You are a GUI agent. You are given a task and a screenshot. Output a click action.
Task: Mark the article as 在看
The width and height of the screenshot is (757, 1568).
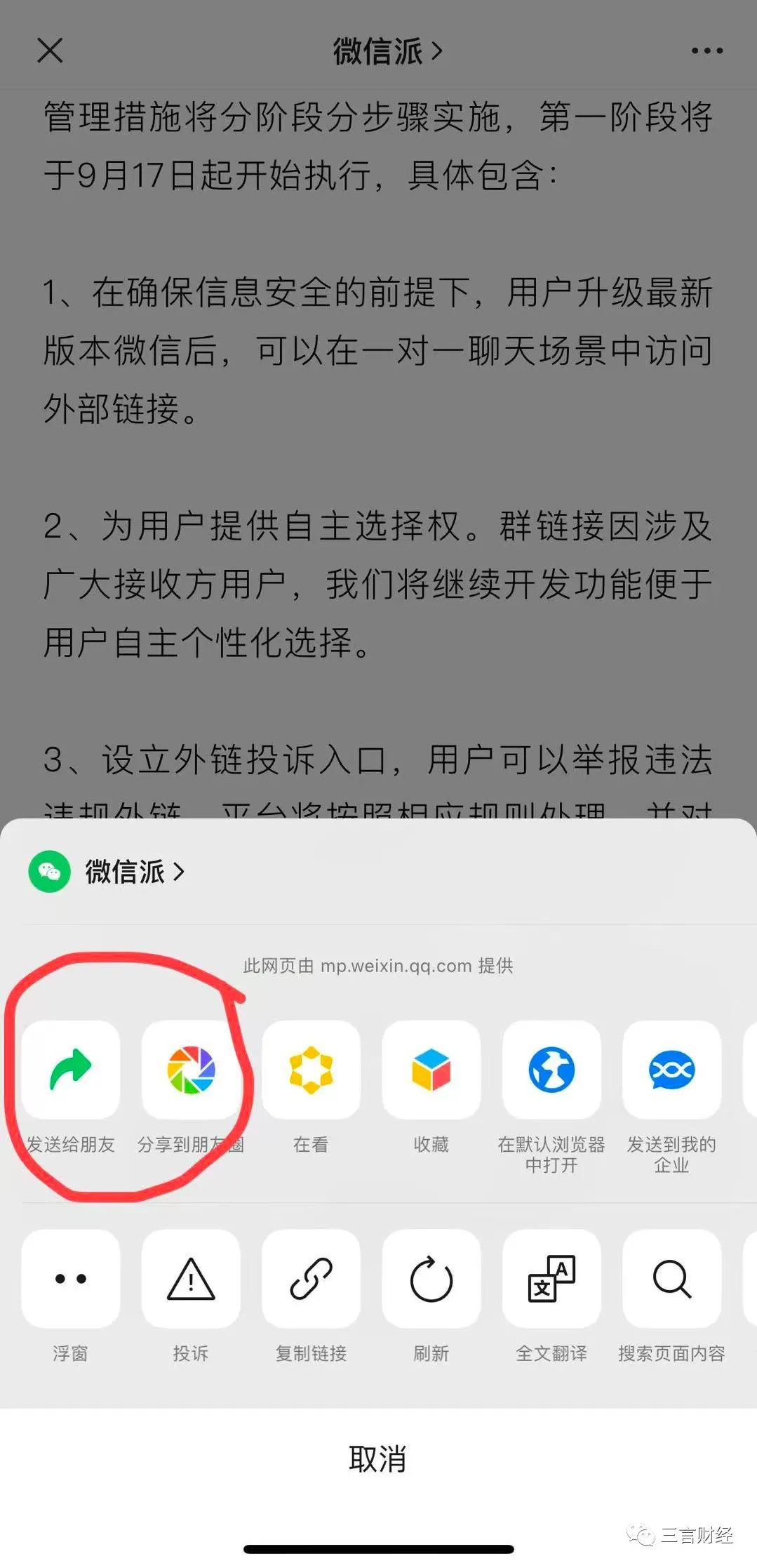(311, 1070)
